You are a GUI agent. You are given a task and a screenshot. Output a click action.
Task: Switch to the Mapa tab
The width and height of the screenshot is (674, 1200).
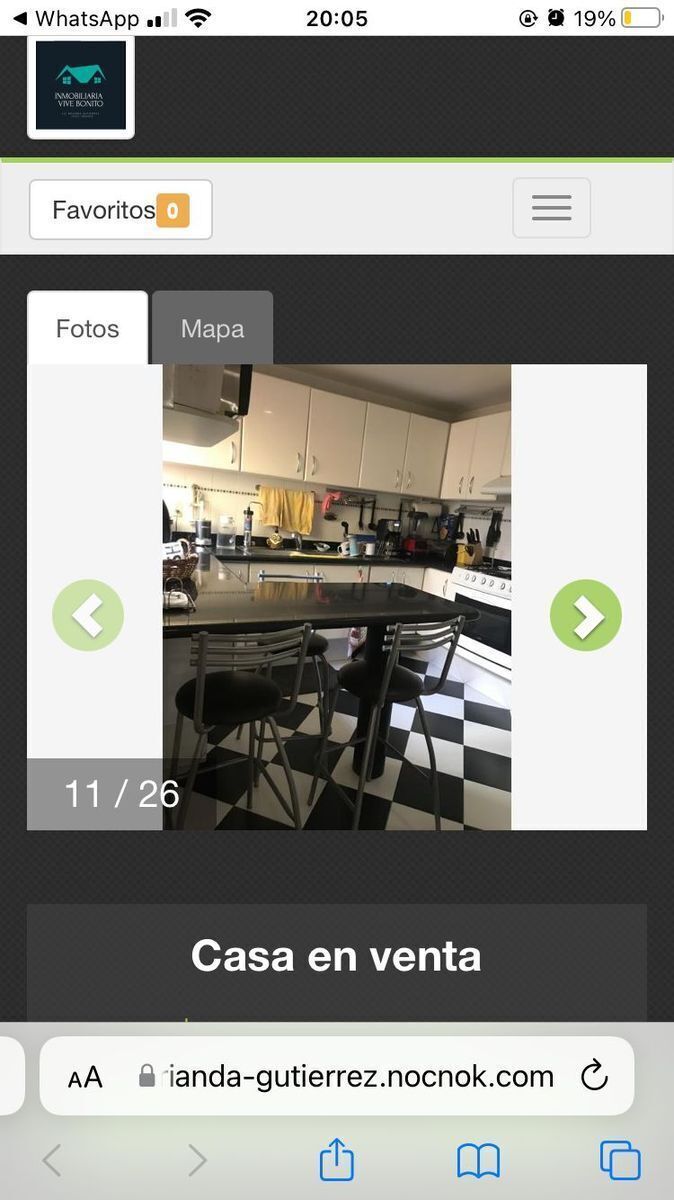212,329
